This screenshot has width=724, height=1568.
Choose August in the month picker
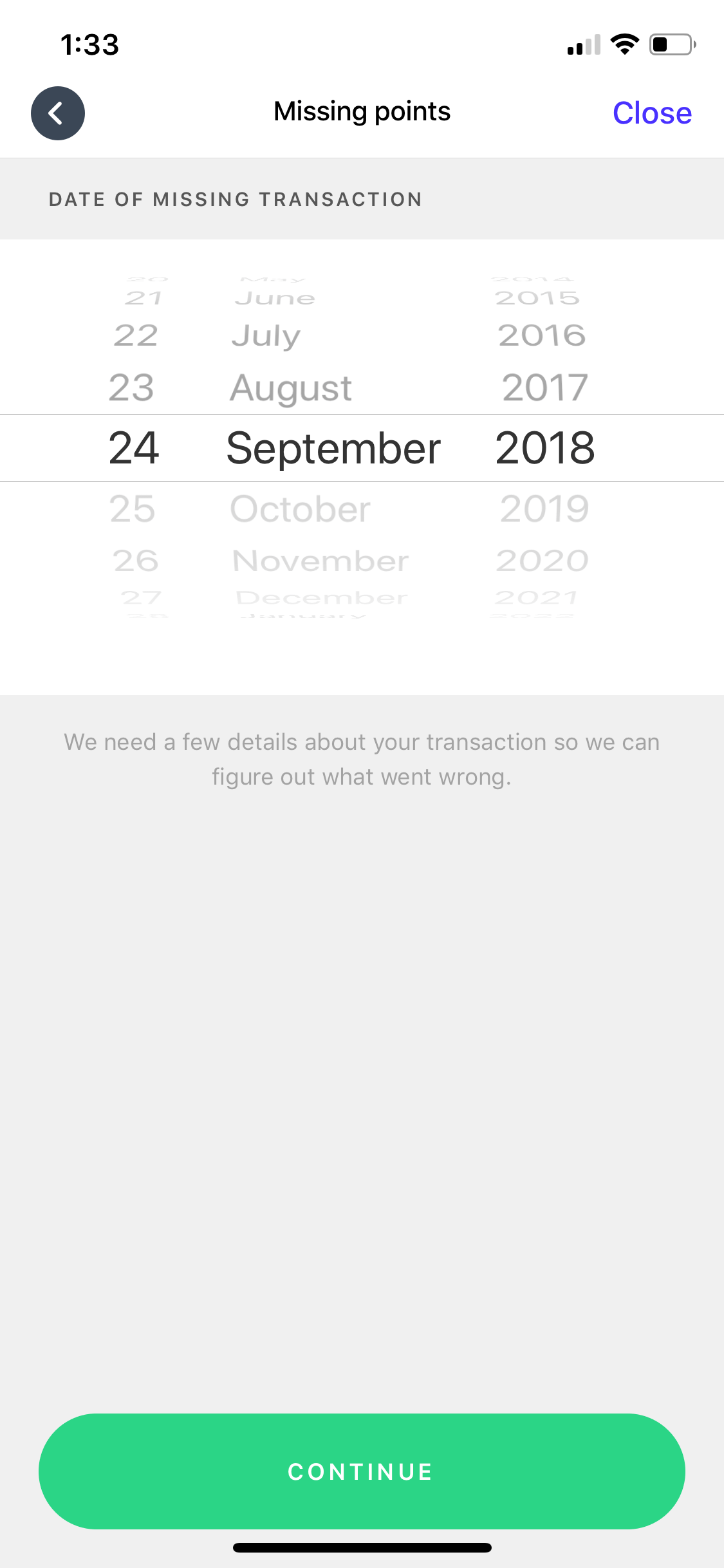coord(291,389)
